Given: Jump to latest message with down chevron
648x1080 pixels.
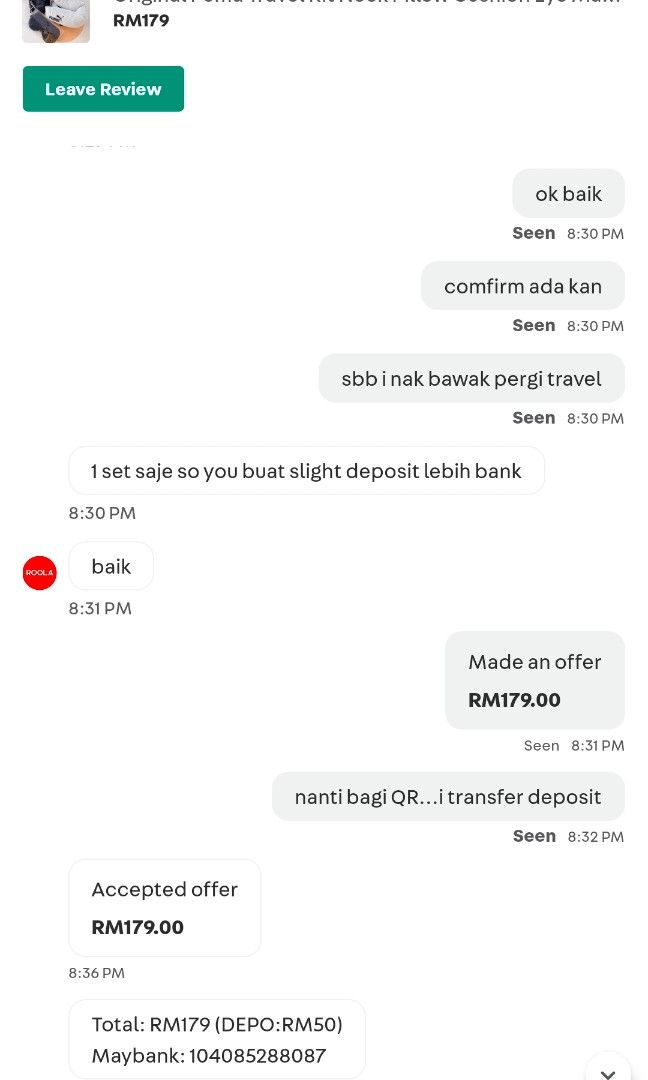Looking at the screenshot, I should pos(607,1068).
